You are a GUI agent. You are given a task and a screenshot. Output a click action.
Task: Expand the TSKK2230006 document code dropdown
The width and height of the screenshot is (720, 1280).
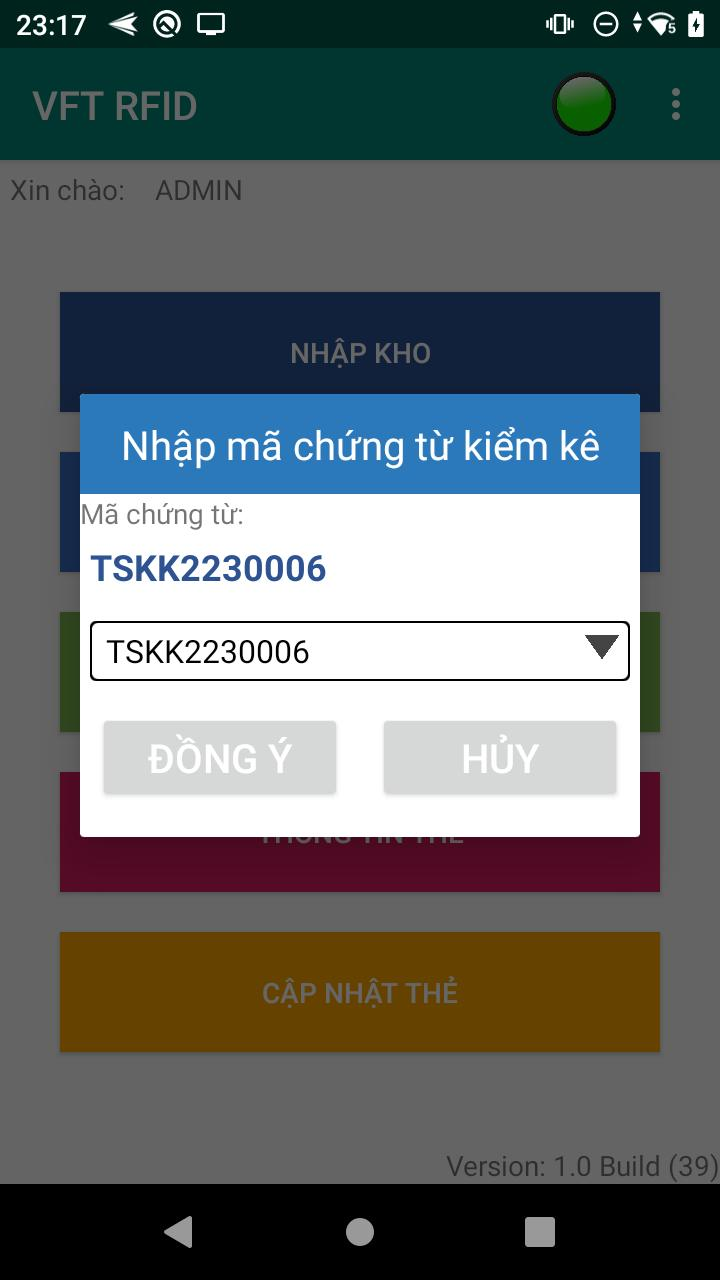click(x=360, y=651)
